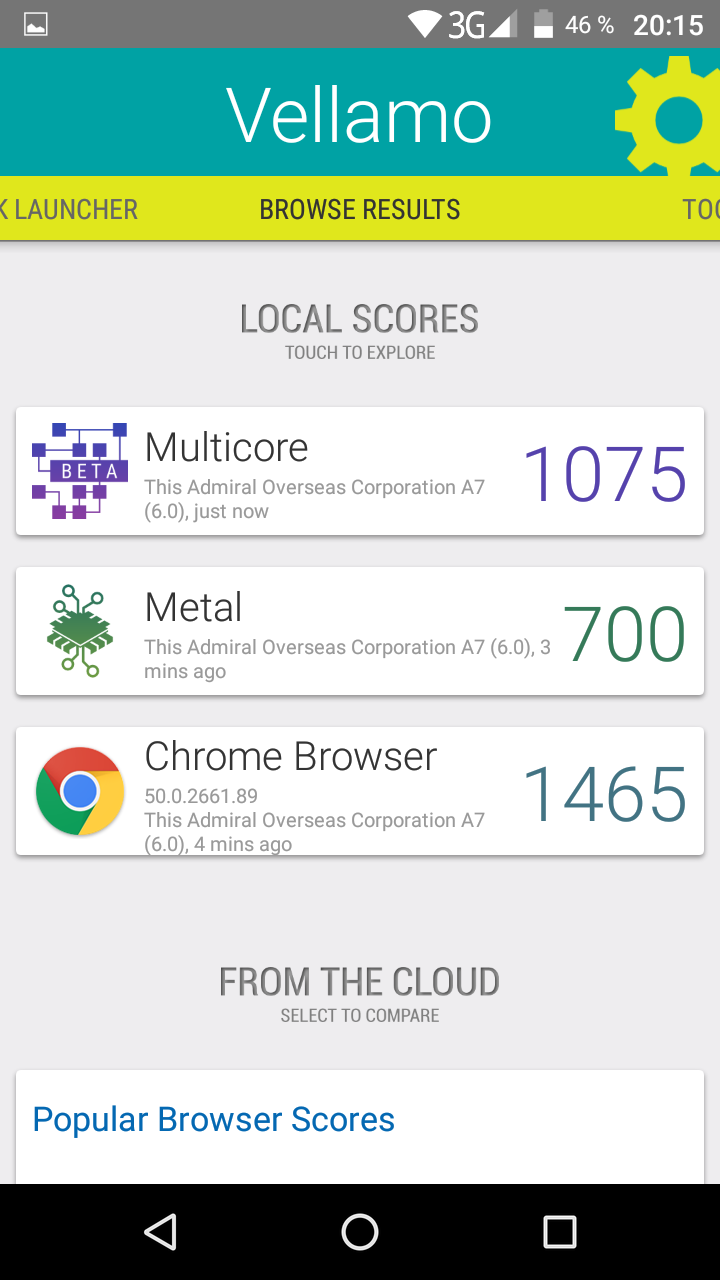Image resolution: width=720 pixels, height=1280 pixels.
Task: Open Popular Browser Scores from the cloud
Action: click(214, 1120)
